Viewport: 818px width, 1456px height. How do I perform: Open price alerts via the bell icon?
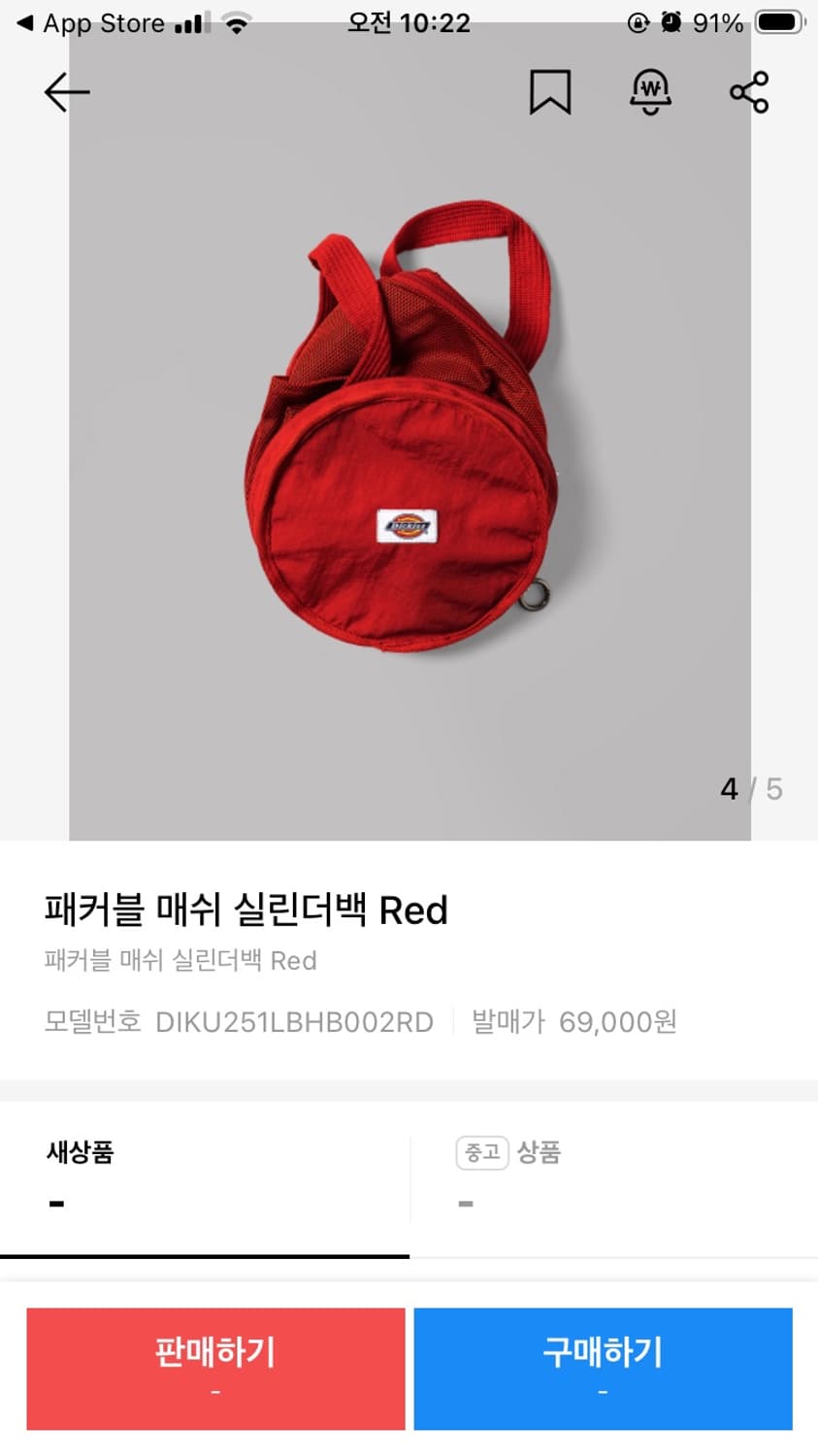650,92
